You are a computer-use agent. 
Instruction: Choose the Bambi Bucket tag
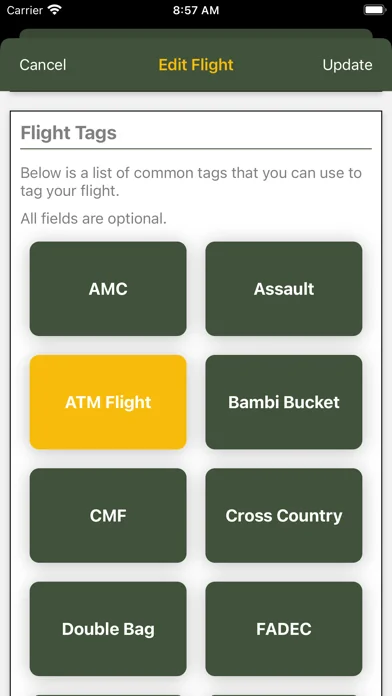(x=284, y=402)
